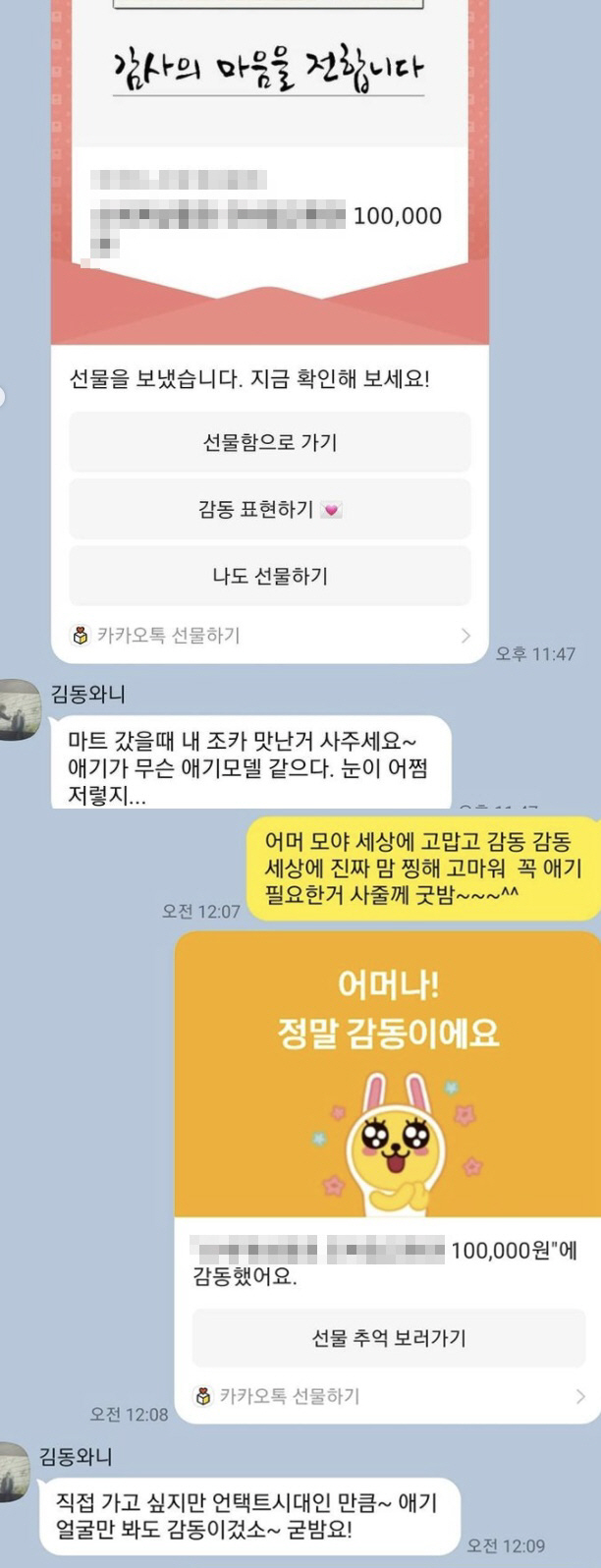Screen dimensions: 601x1568
Task: Open 카카오톡 선물하기 below 나도 선물하기
Action: [x=269, y=636]
